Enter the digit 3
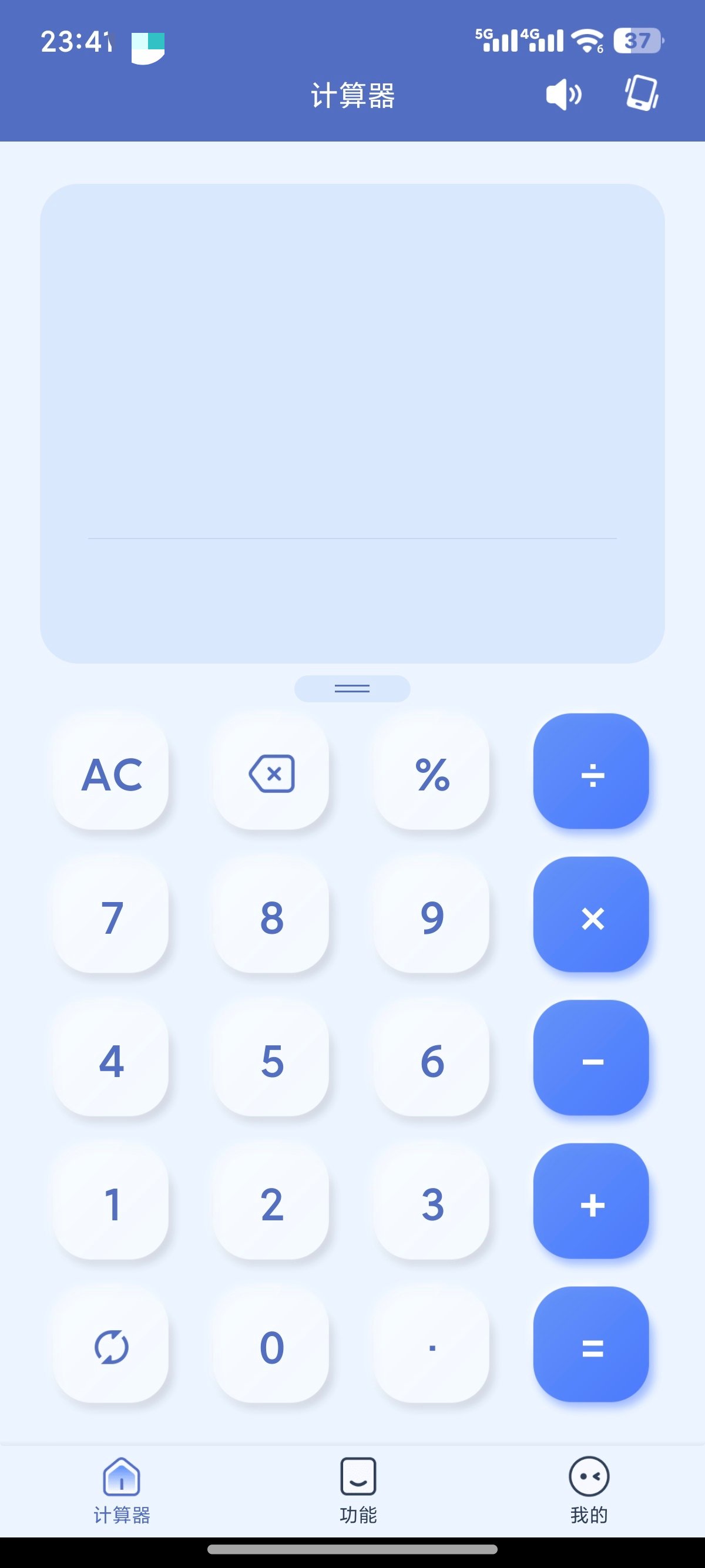Image resolution: width=705 pixels, height=1568 pixels. point(432,1204)
